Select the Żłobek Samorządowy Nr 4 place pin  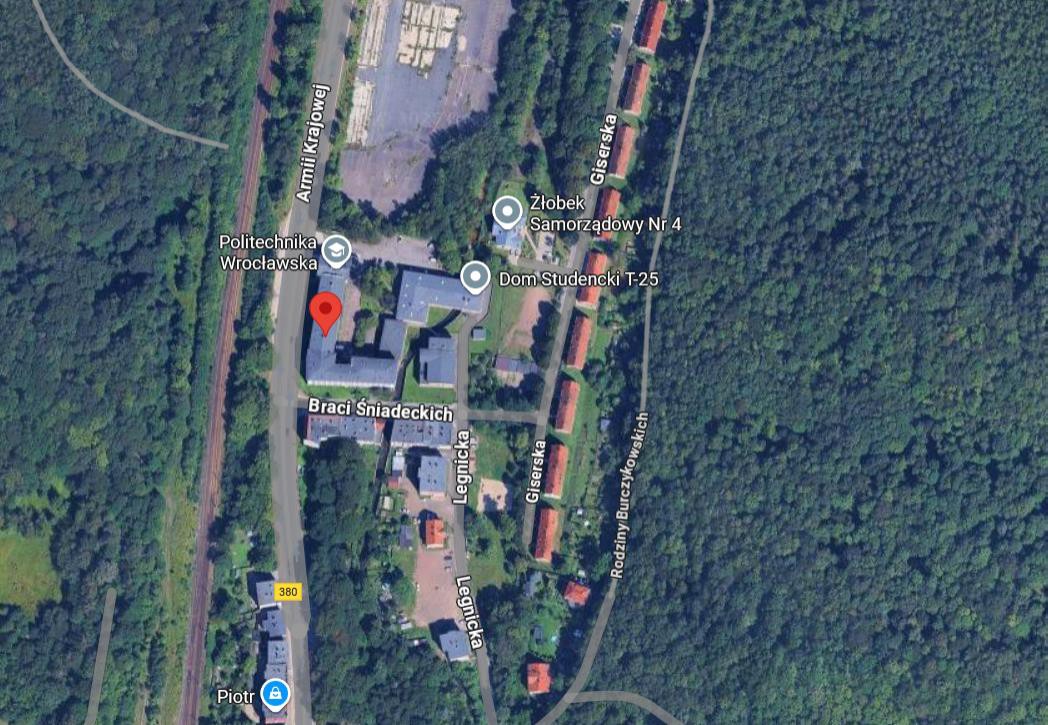coord(508,212)
